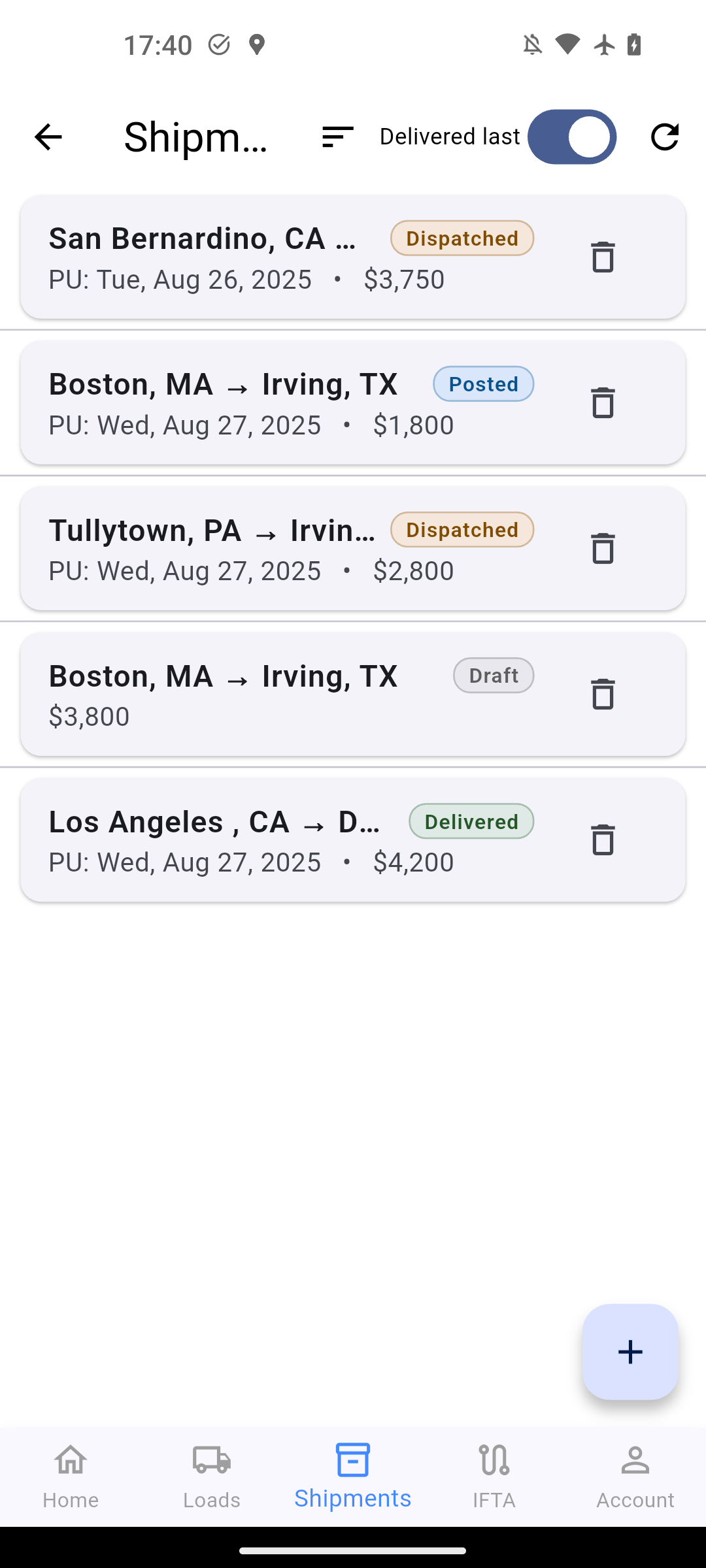This screenshot has height=1568, width=706.
Task: Toggle the Delivered last switch off
Action: (572, 137)
